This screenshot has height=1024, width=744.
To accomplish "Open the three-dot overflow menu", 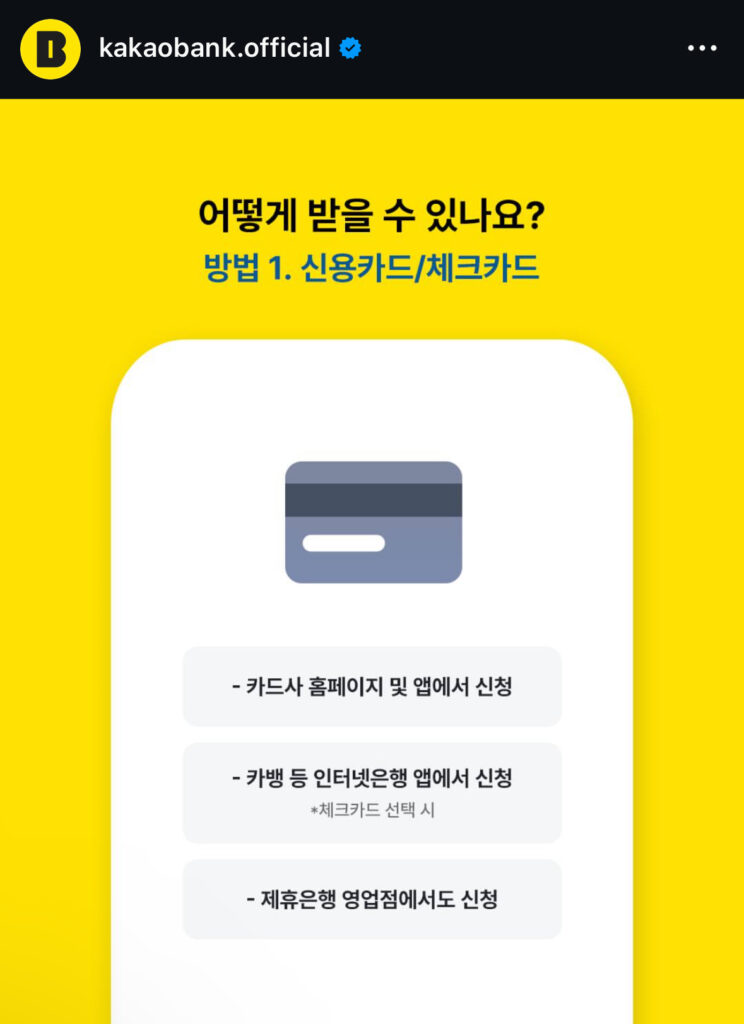I will (702, 48).
